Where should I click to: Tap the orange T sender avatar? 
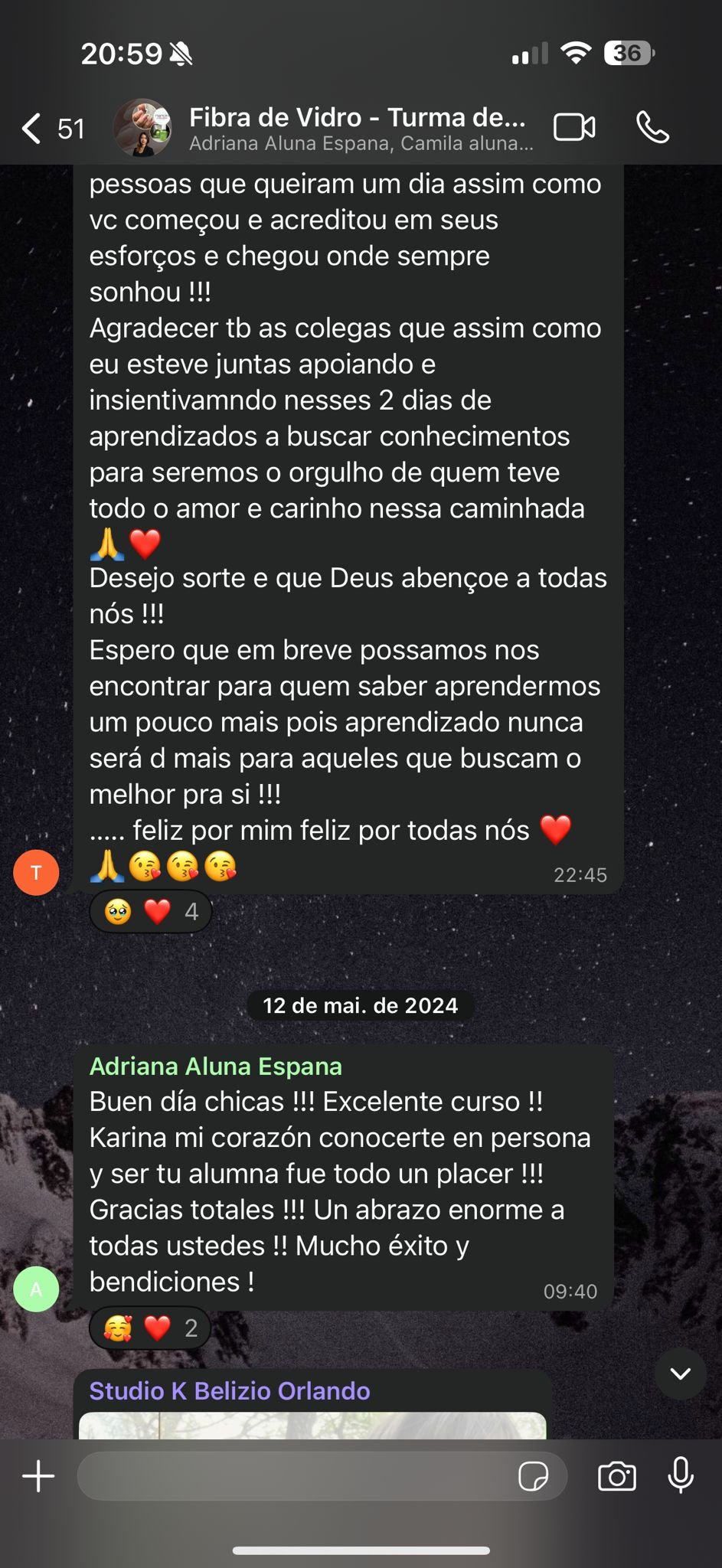coord(36,872)
